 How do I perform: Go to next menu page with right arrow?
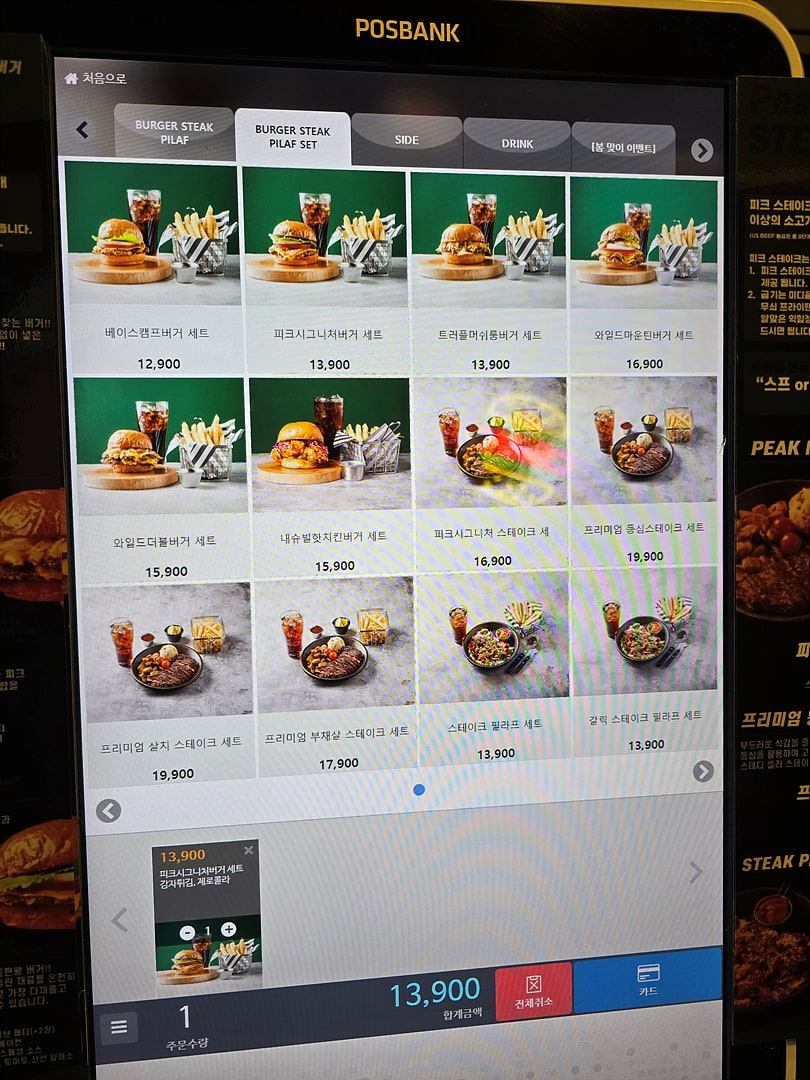click(x=703, y=771)
